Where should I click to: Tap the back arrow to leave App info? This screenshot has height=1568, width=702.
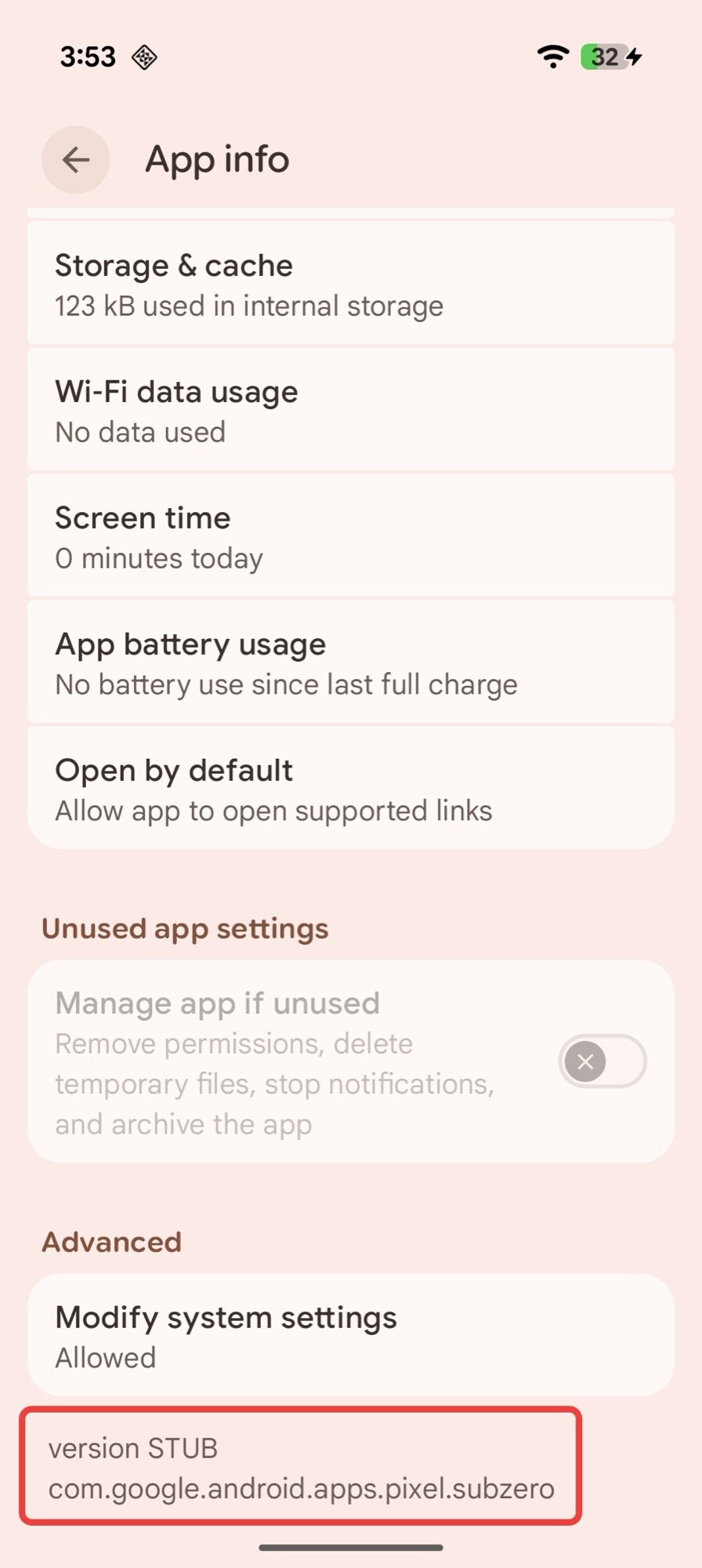pos(75,159)
